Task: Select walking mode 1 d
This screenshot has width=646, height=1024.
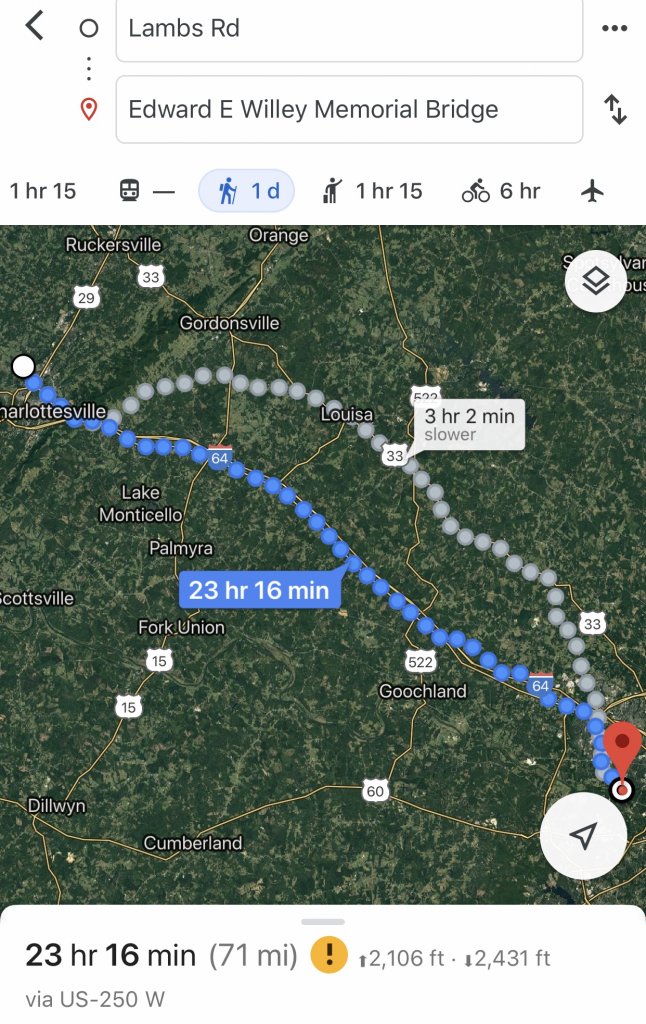Action: (x=247, y=191)
